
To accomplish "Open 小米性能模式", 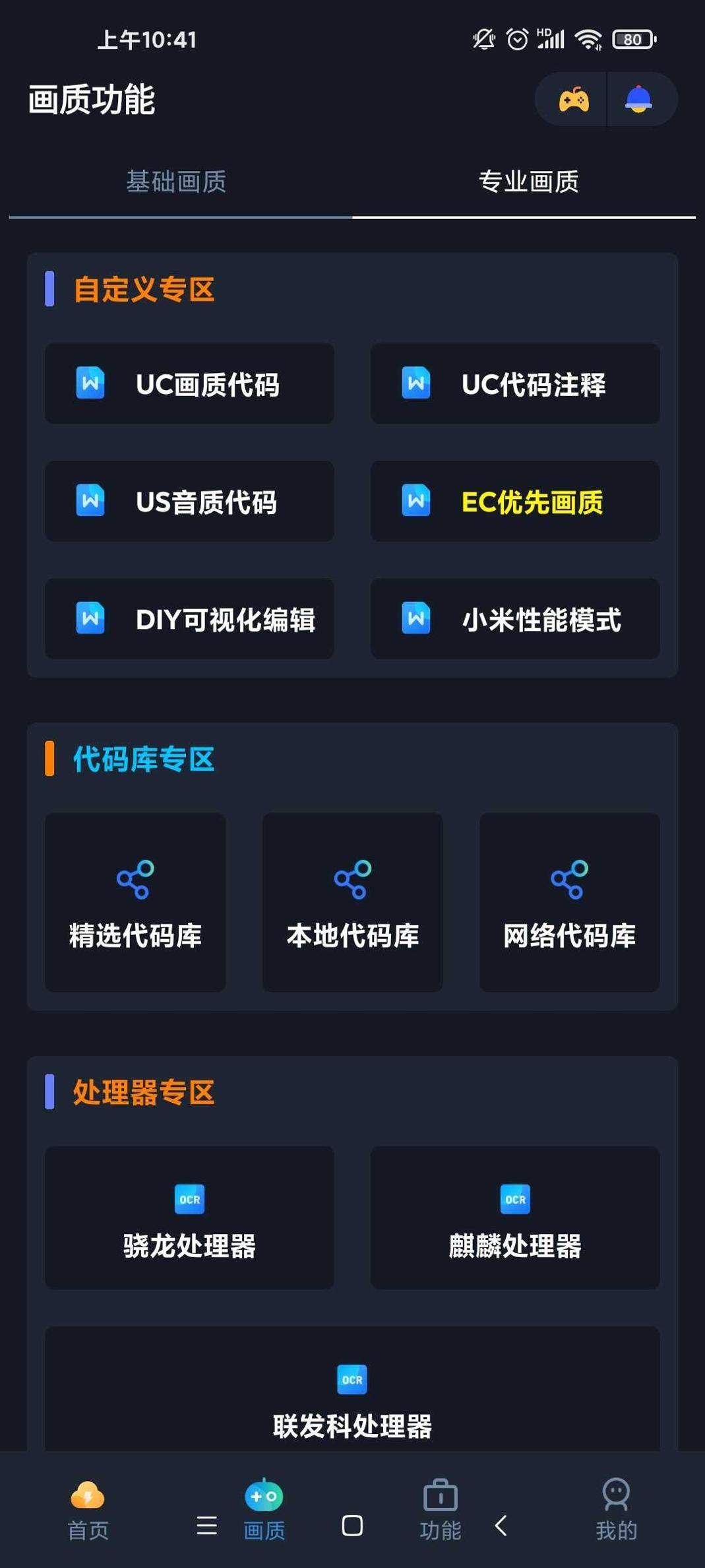I will [x=514, y=619].
